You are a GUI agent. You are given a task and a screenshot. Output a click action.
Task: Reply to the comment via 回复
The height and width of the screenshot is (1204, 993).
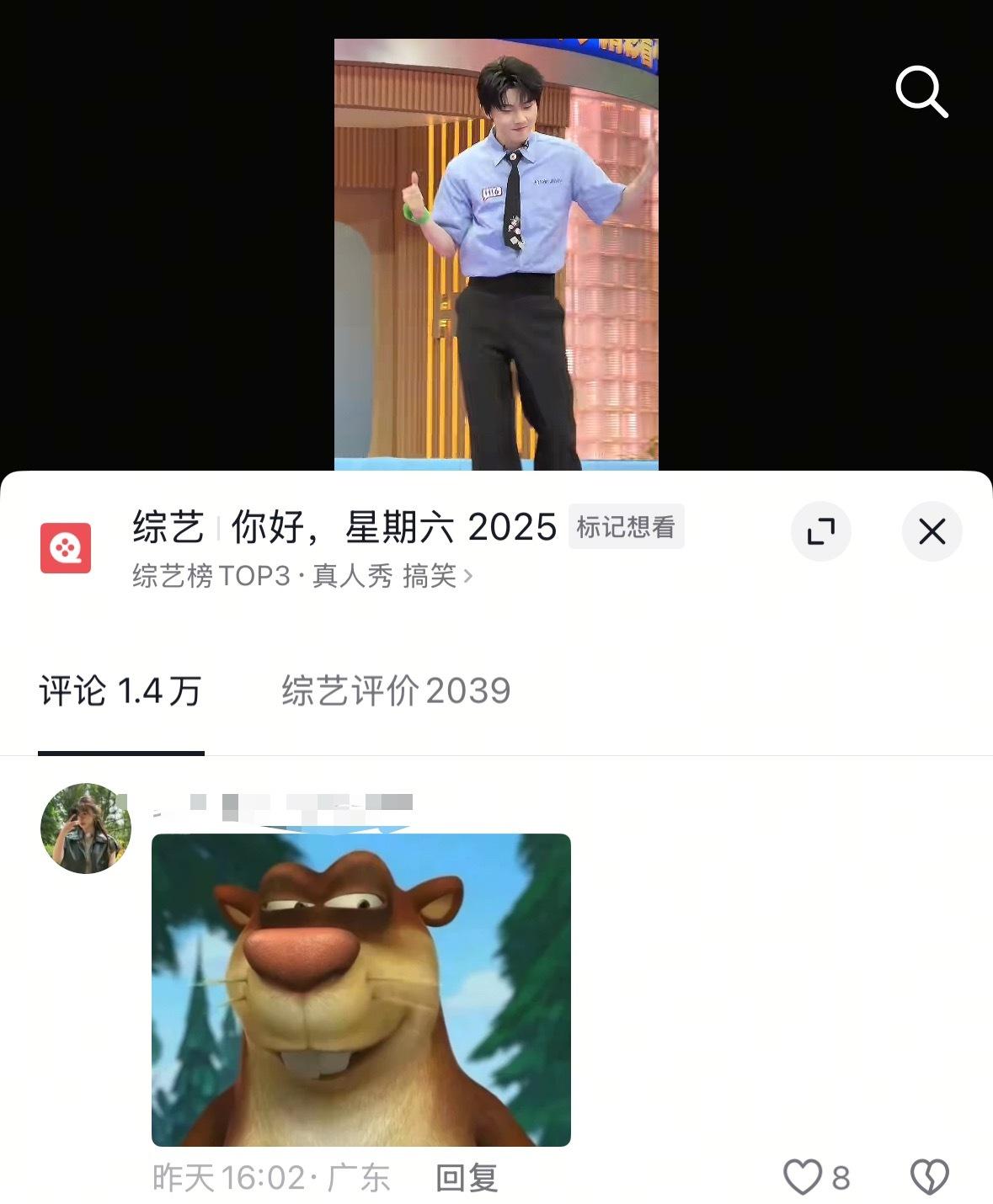[467, 1178]
